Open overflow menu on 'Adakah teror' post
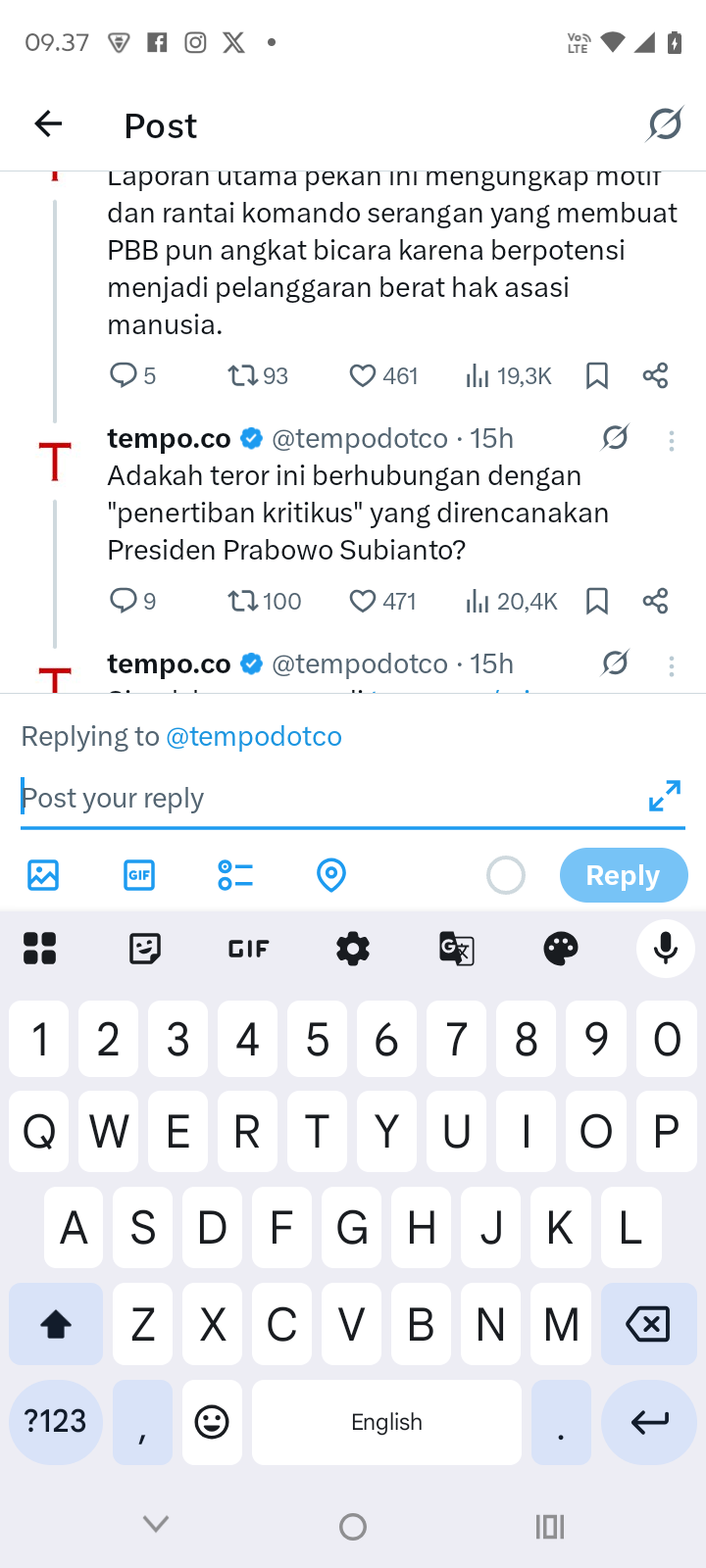Image resolution: width=706 pixels, height=1568 pixels. pos(672,441)
